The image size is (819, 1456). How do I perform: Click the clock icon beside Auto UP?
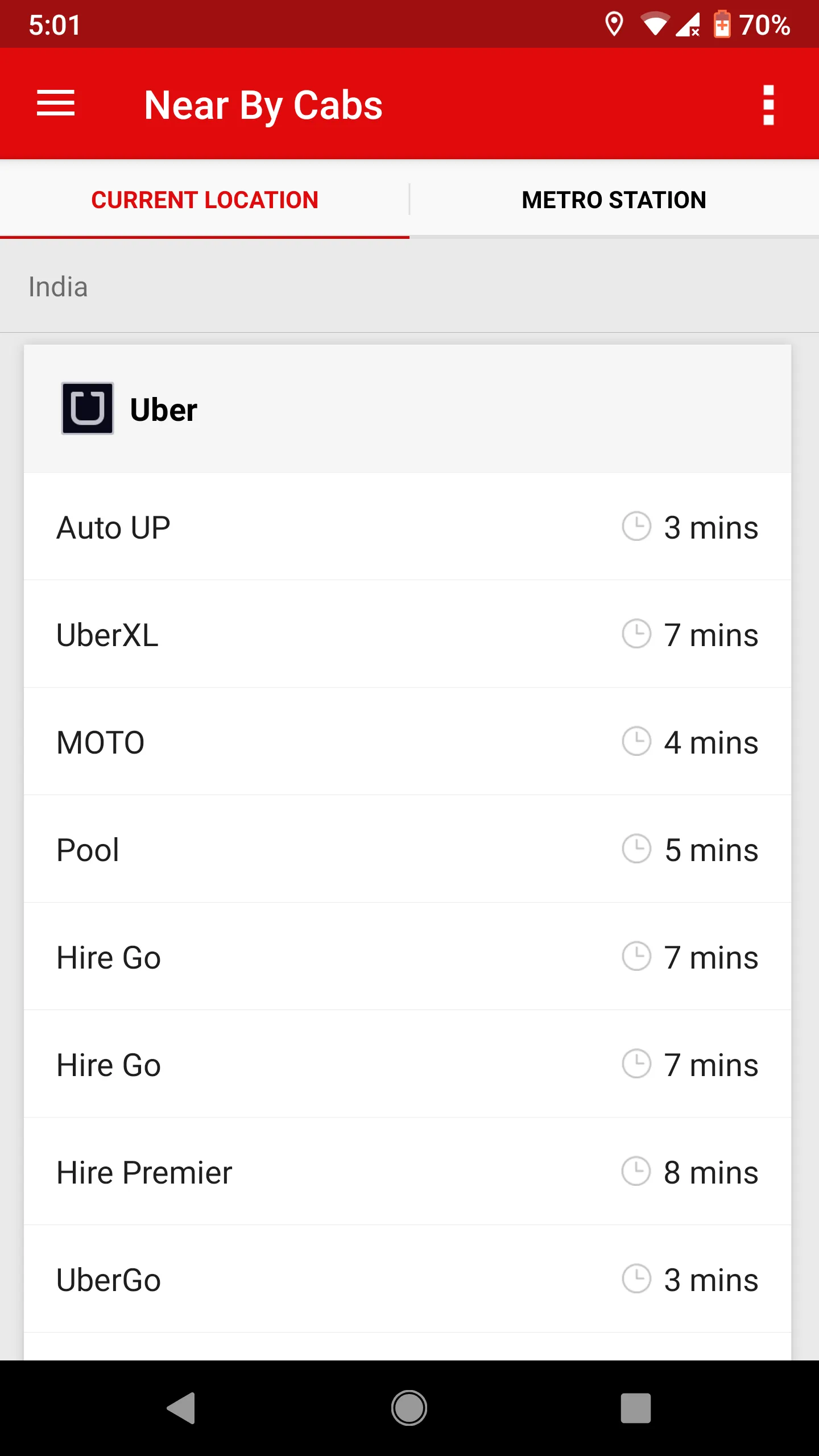click(635, 527)
